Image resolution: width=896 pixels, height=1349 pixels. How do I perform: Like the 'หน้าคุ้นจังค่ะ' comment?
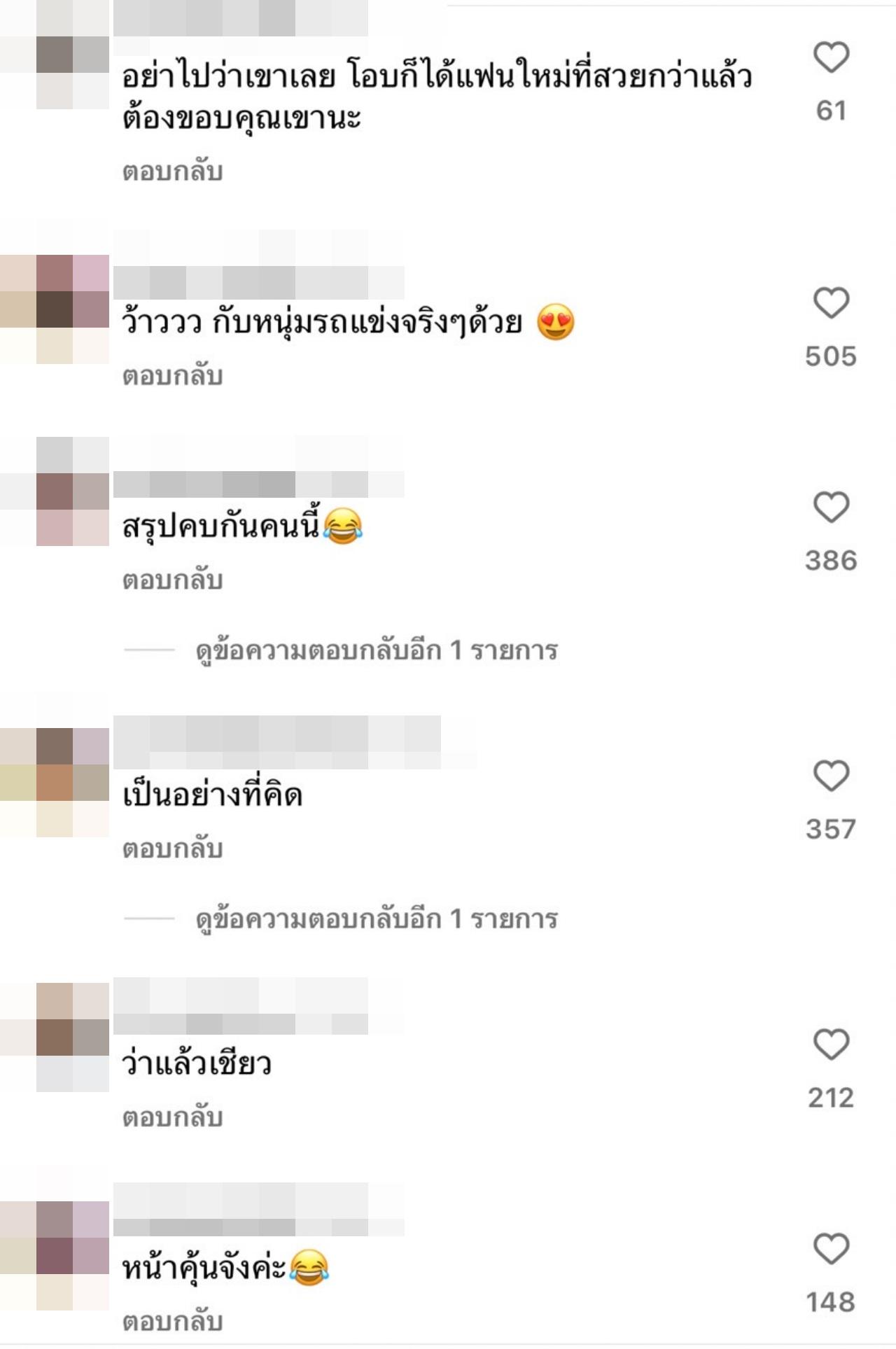tap(831, 1250)
